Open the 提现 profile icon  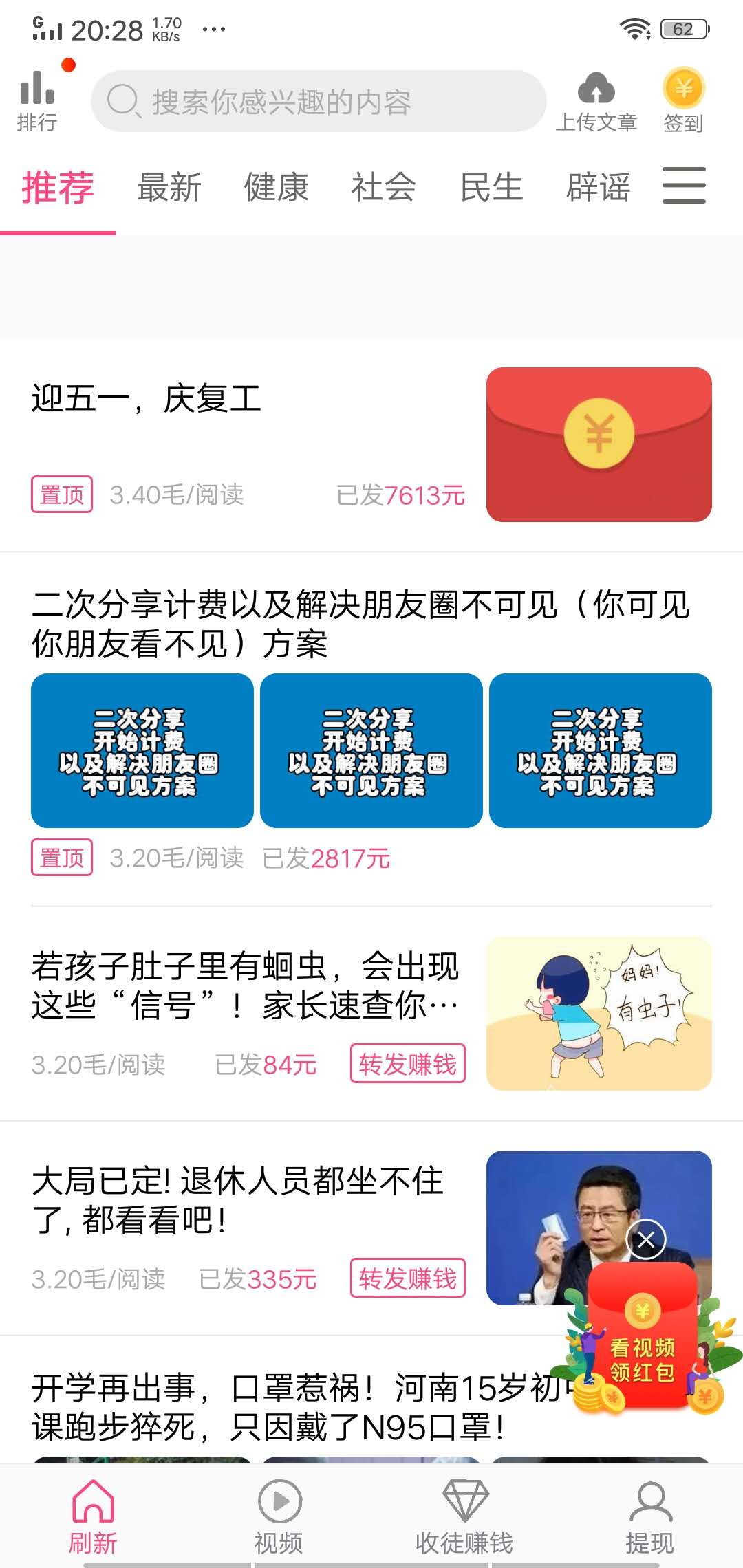coord(649,1502)
